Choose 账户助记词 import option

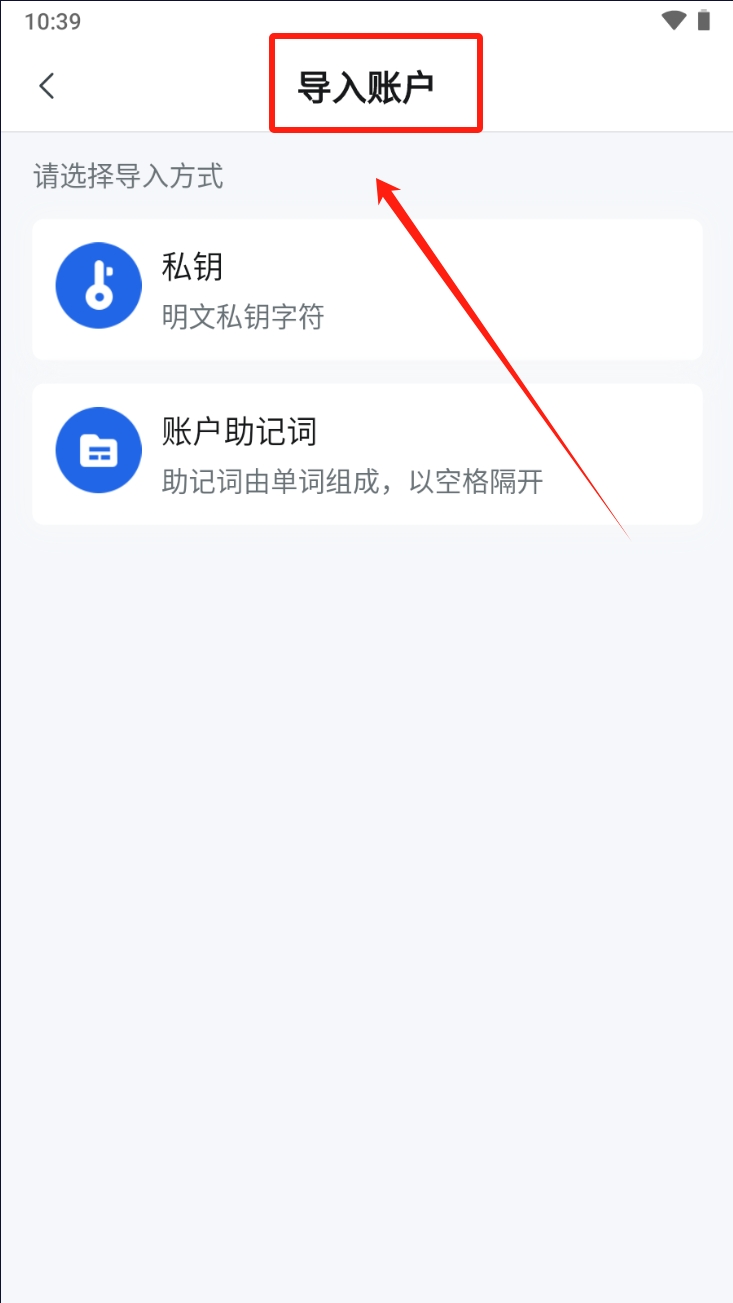click(x=366, y=454)
